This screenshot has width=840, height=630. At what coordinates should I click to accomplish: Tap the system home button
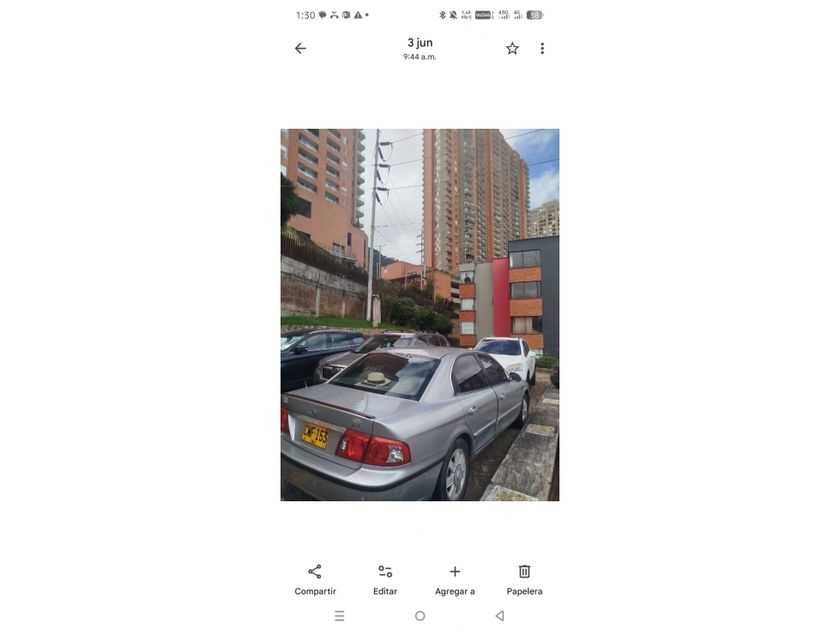[420, 616]
